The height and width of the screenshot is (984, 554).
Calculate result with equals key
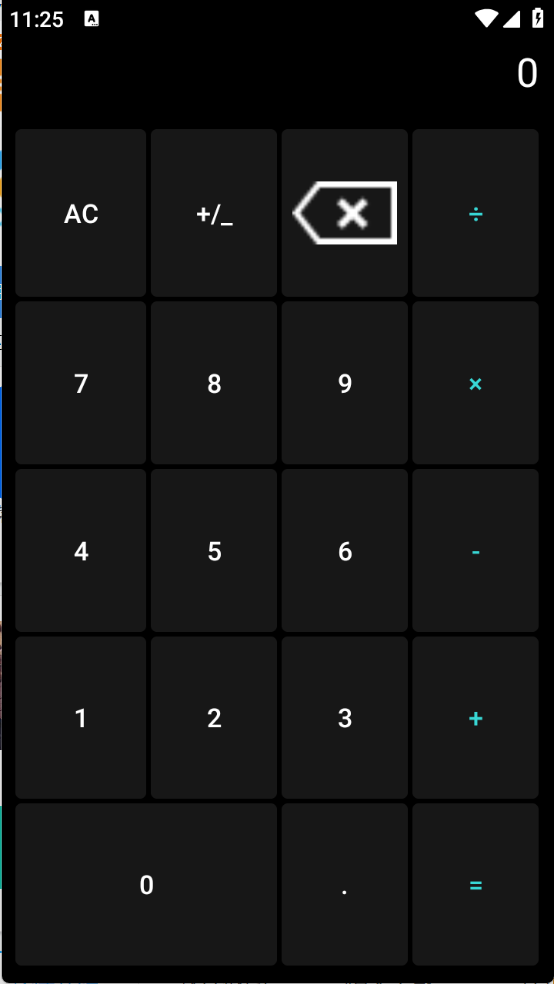pyautogui.click(x=476, y=884)
